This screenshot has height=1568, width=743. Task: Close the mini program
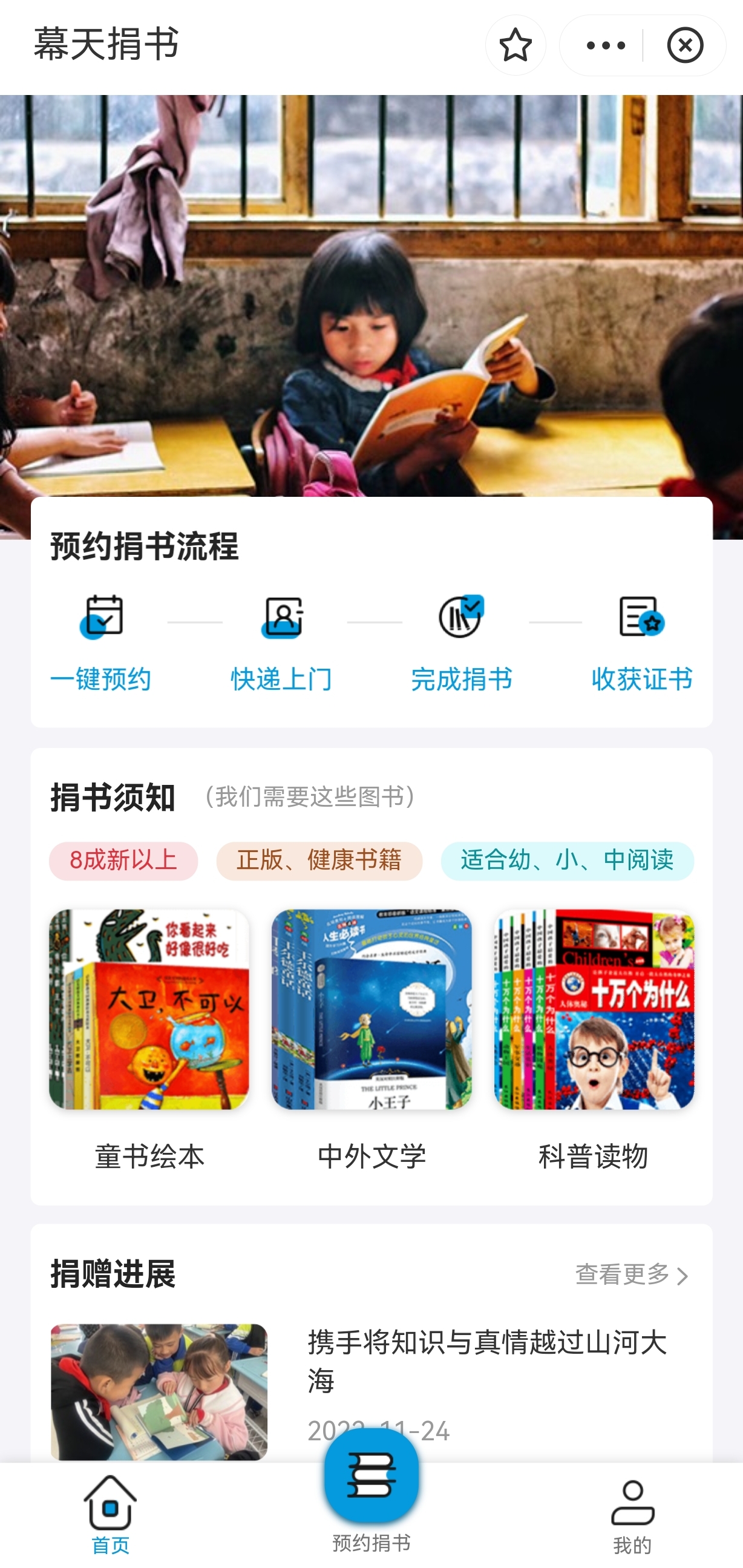click(684, 45)
